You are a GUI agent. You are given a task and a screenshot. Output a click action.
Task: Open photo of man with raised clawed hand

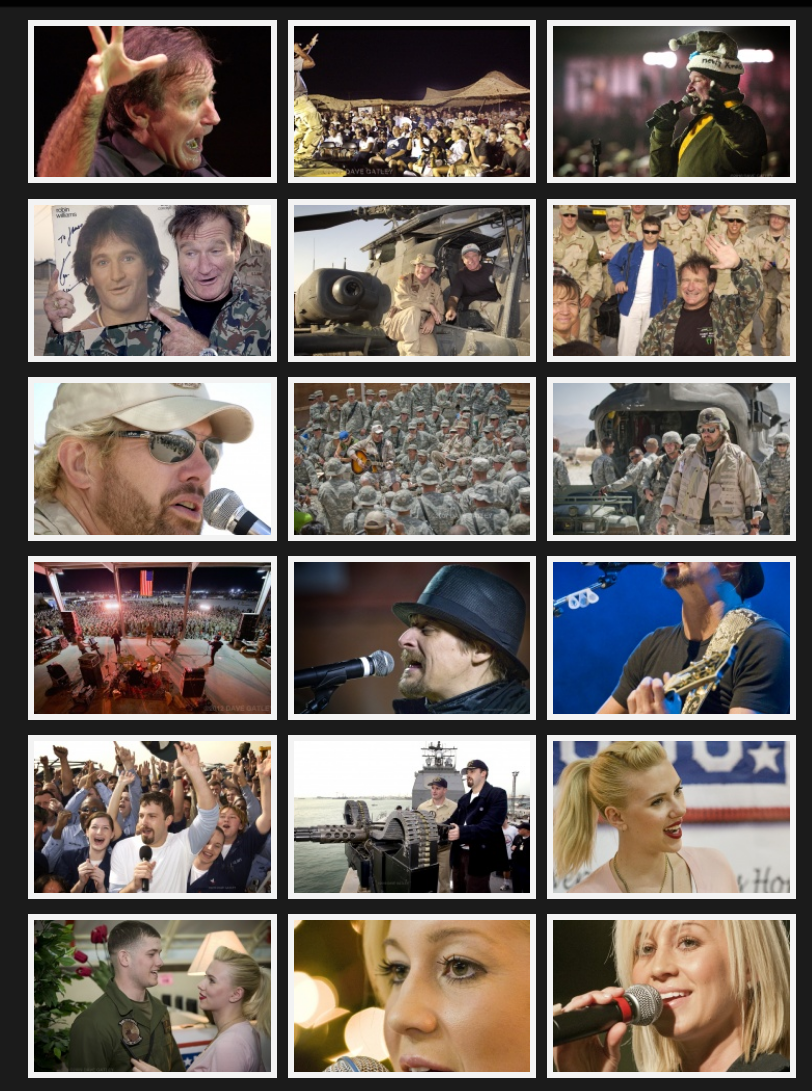pos(152,102)
